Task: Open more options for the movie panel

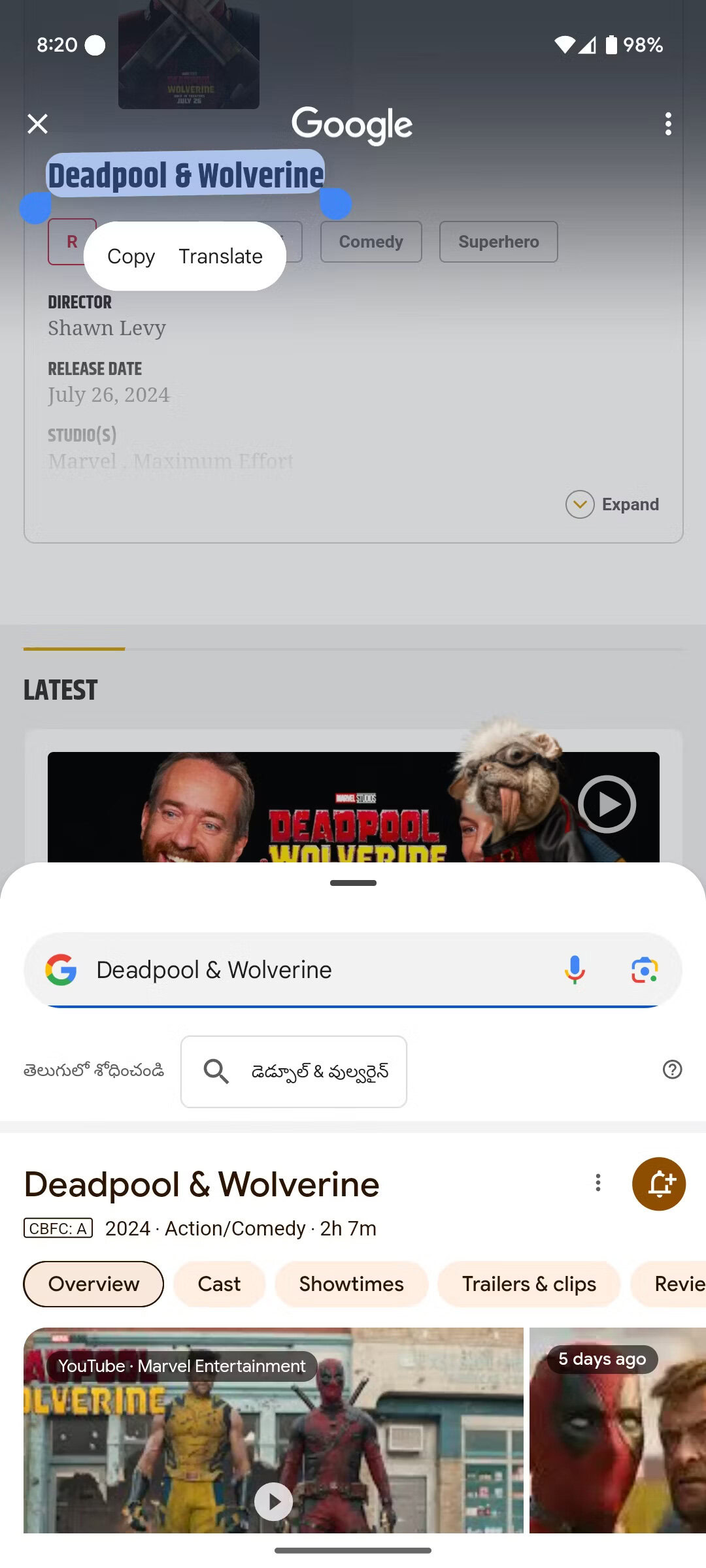Action: tap(597, 1183)
